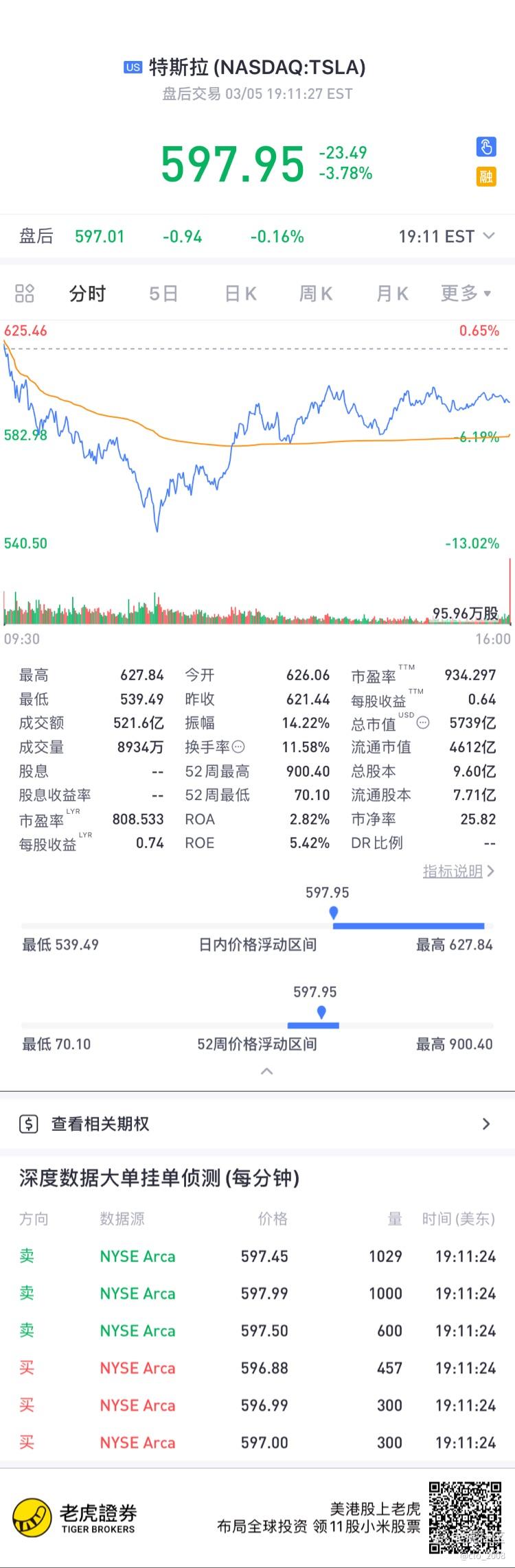
Task: Tap the blue hand icon beside price
Action: 486,146
